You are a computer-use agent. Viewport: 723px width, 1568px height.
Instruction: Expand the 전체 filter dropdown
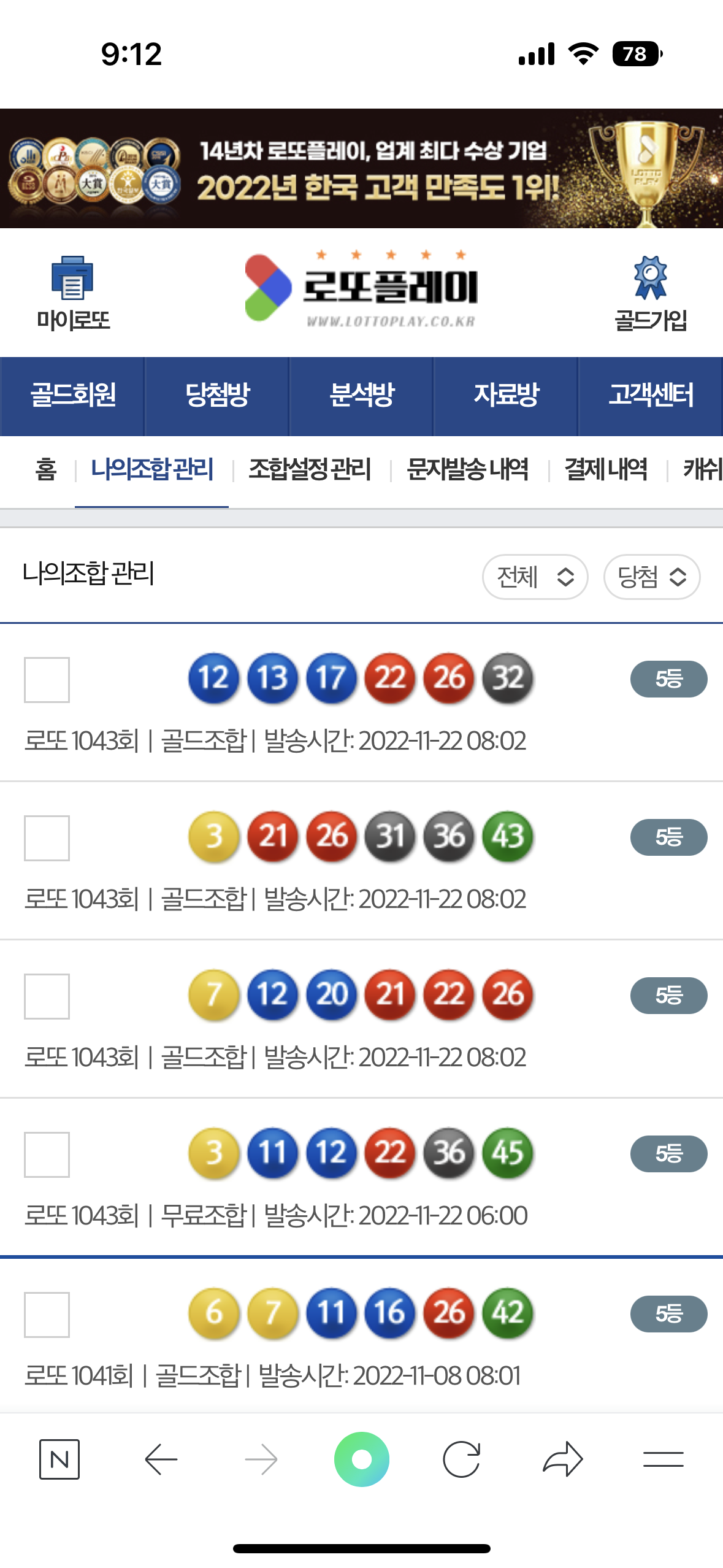coord(535,577)
